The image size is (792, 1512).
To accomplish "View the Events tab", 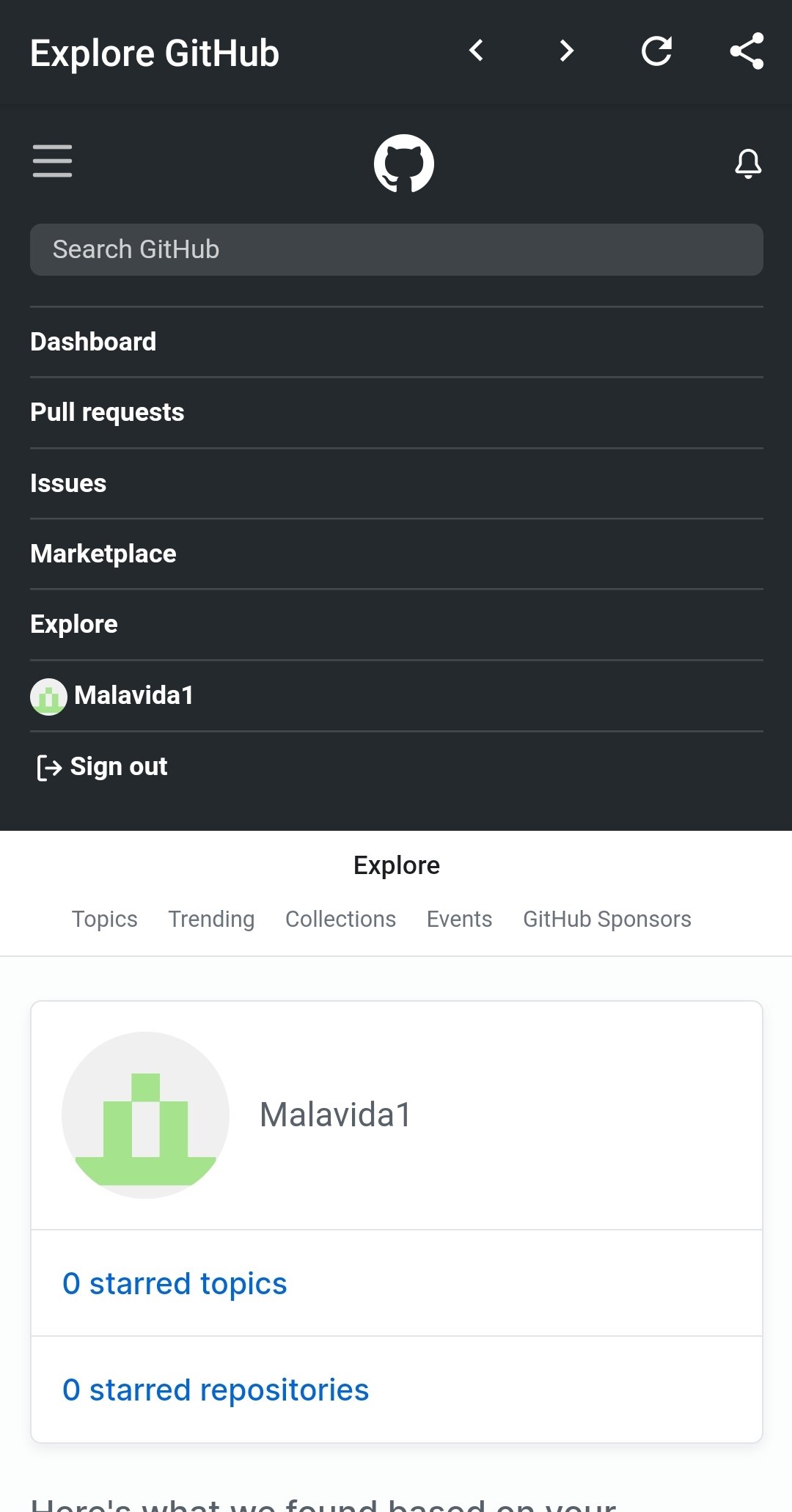I will (x=459, y=920).
